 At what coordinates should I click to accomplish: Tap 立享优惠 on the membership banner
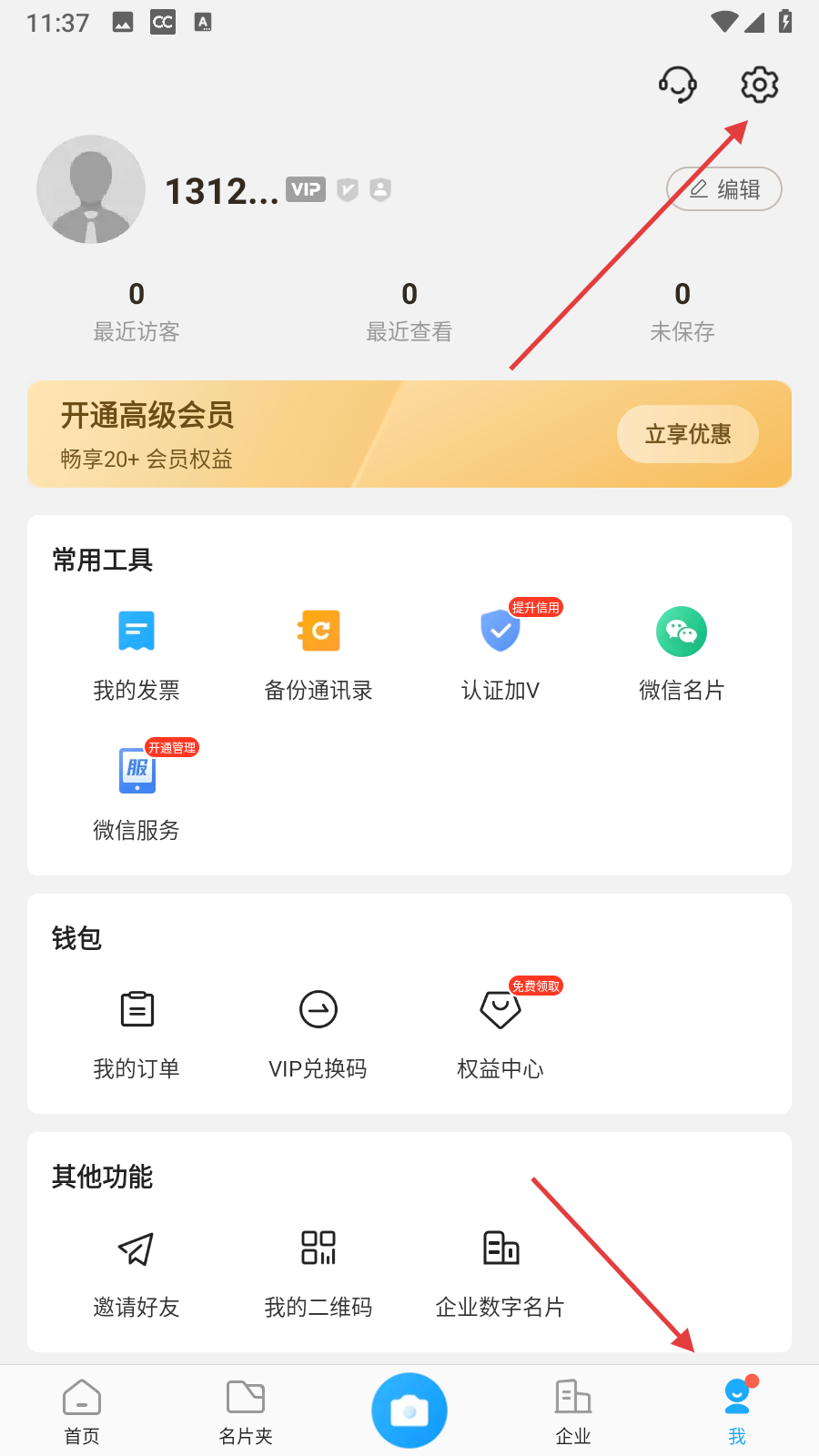click(687, 434)
